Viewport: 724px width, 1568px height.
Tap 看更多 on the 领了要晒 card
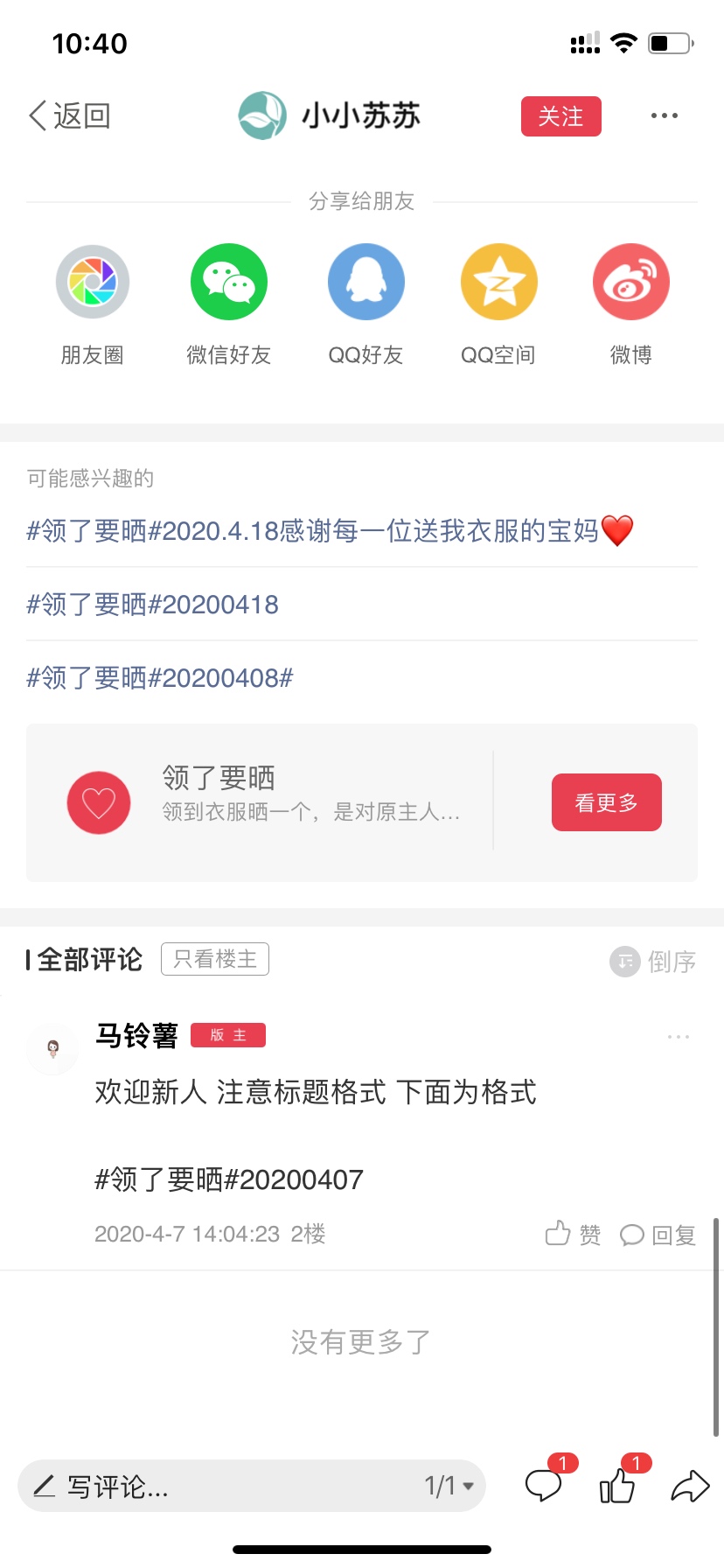[607, 802]
